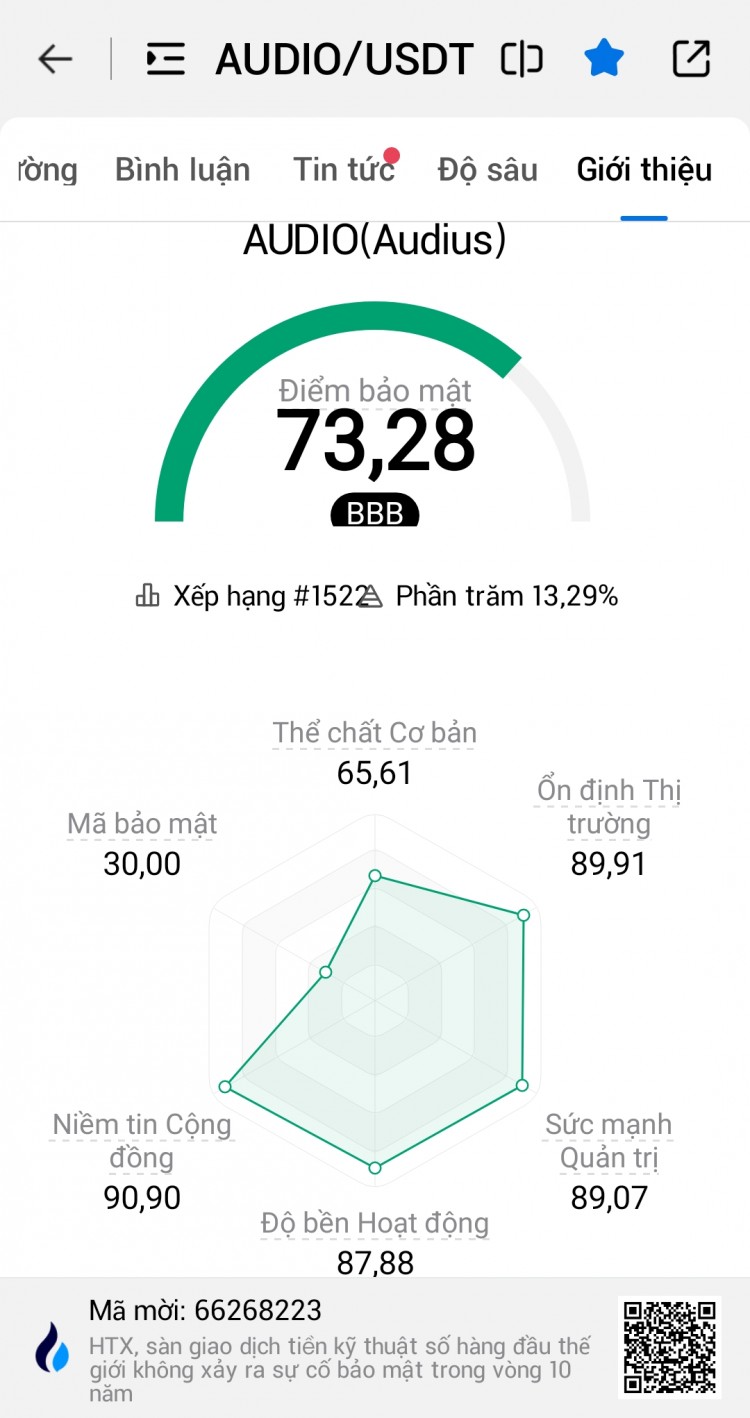This screenshot has width=750, height=1418.
Task: Open the trading pair list menu
Action: pyautogui.click(x=165, y=60)
